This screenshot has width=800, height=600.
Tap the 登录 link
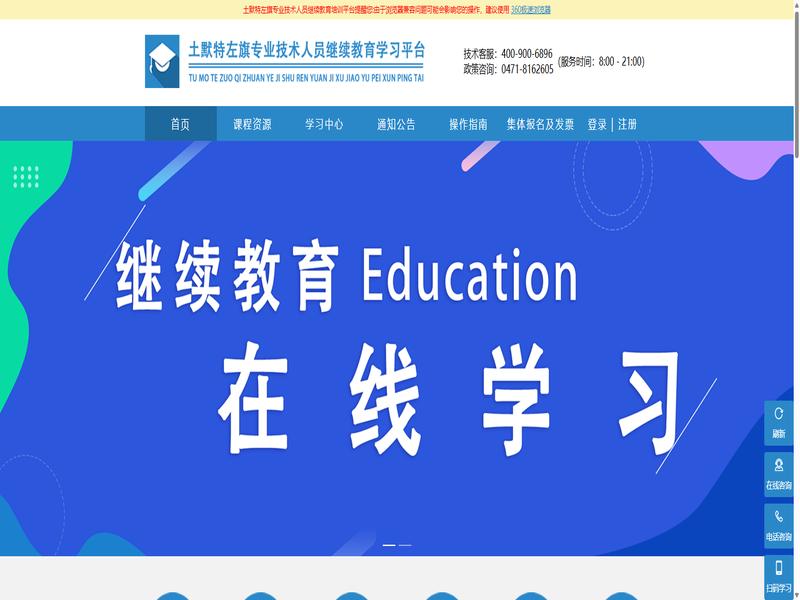pos(597,124)
